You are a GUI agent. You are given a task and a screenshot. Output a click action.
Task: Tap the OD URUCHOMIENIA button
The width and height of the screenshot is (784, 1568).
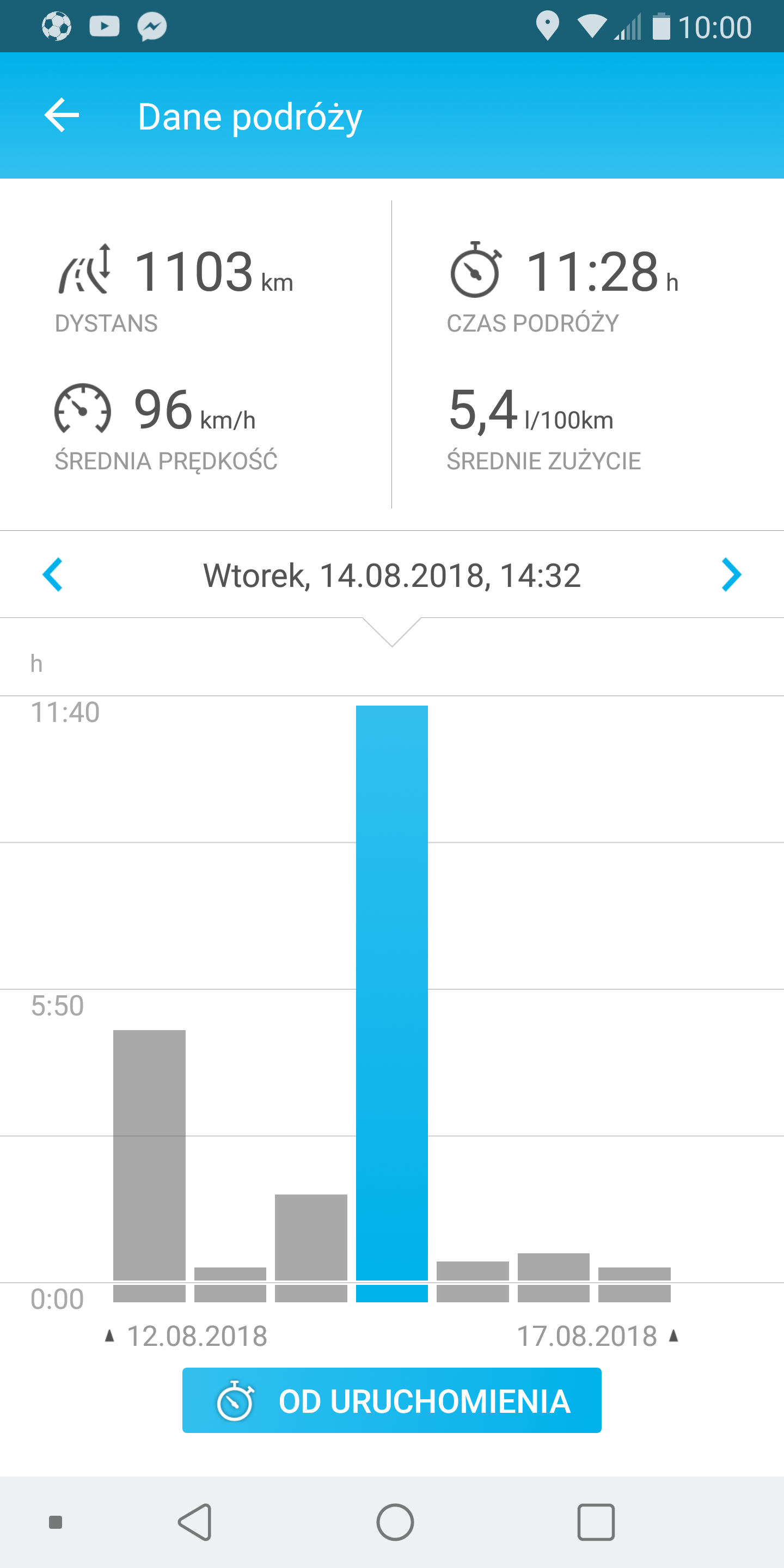391,1400
